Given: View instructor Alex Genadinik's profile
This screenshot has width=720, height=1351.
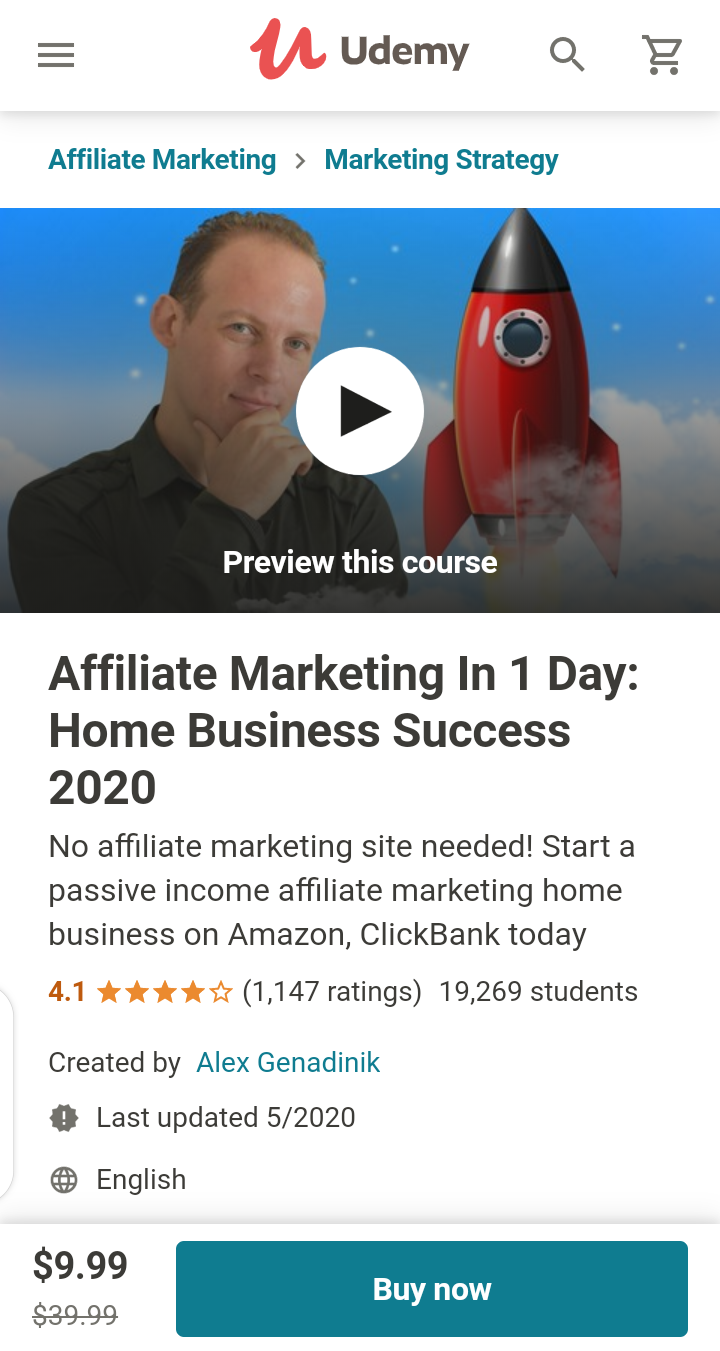Looking at the screenshot, I should (288, 1062).
